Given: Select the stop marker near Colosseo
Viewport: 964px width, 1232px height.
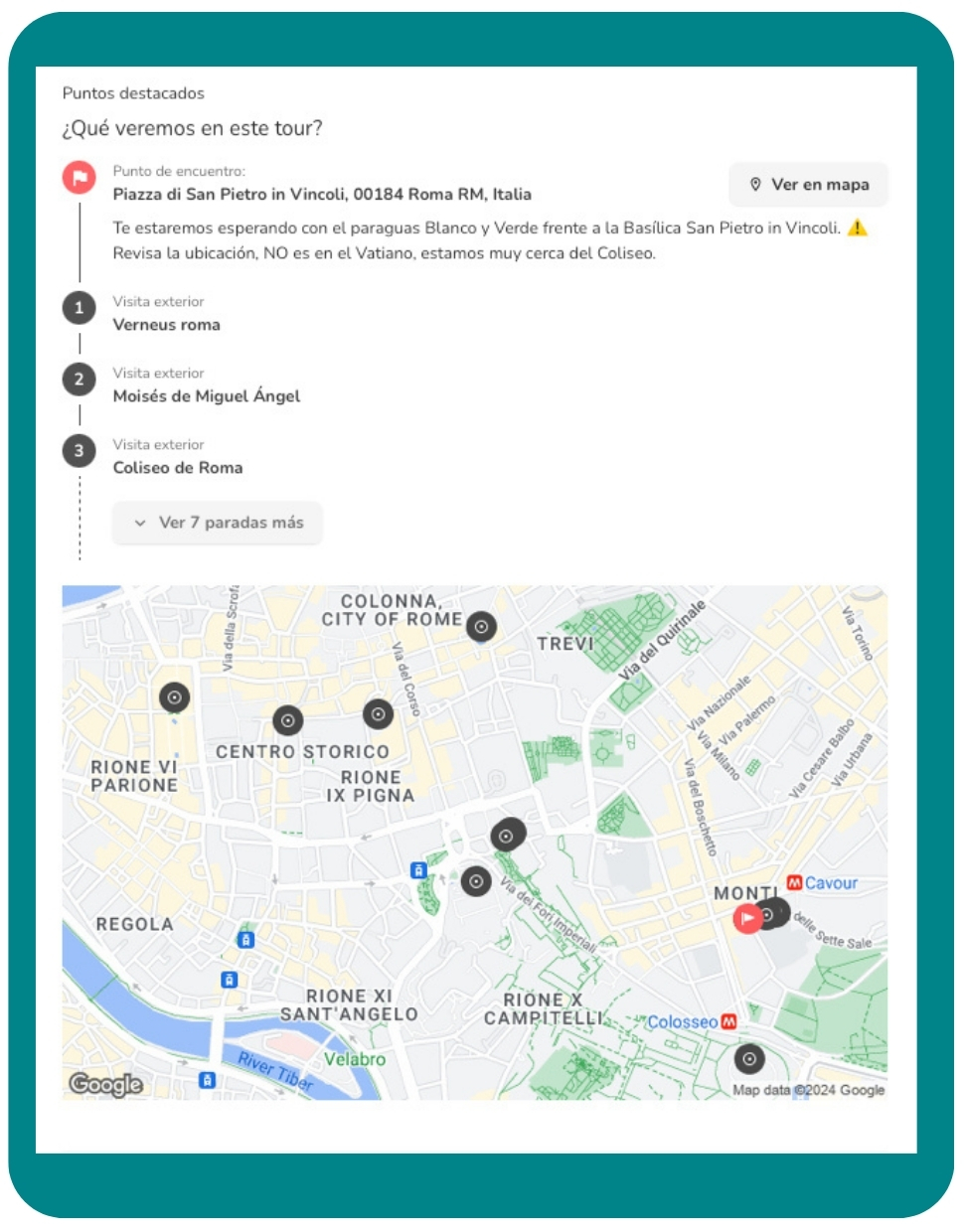Looking at the screenshot, I should coord(749,1059).
